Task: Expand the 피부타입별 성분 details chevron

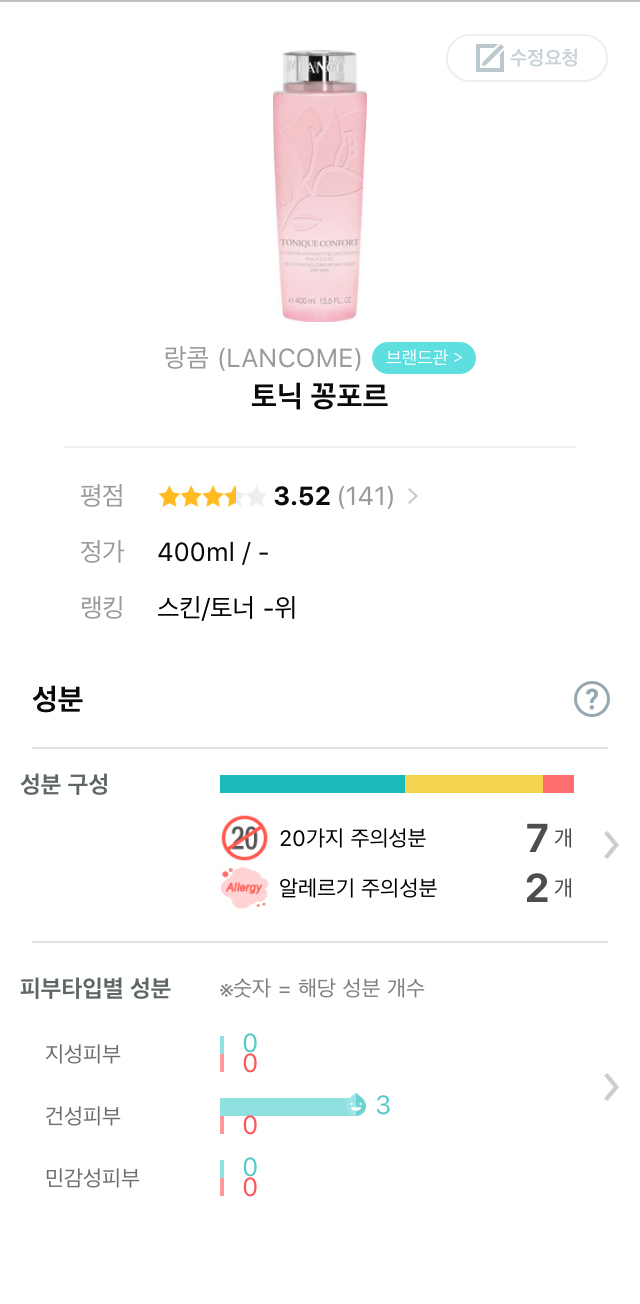Action: (x=612, y=1087)
